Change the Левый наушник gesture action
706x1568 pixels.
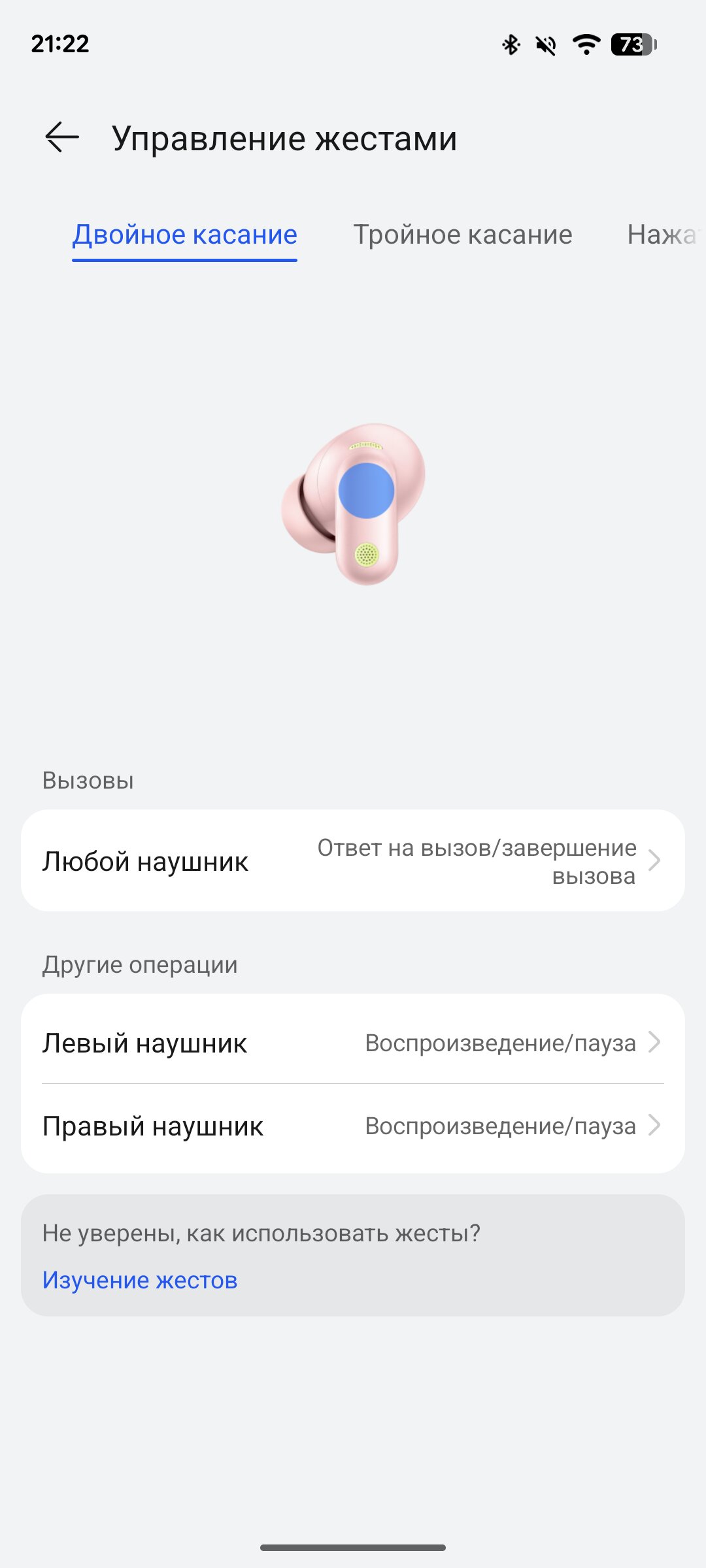[353, 1042]
